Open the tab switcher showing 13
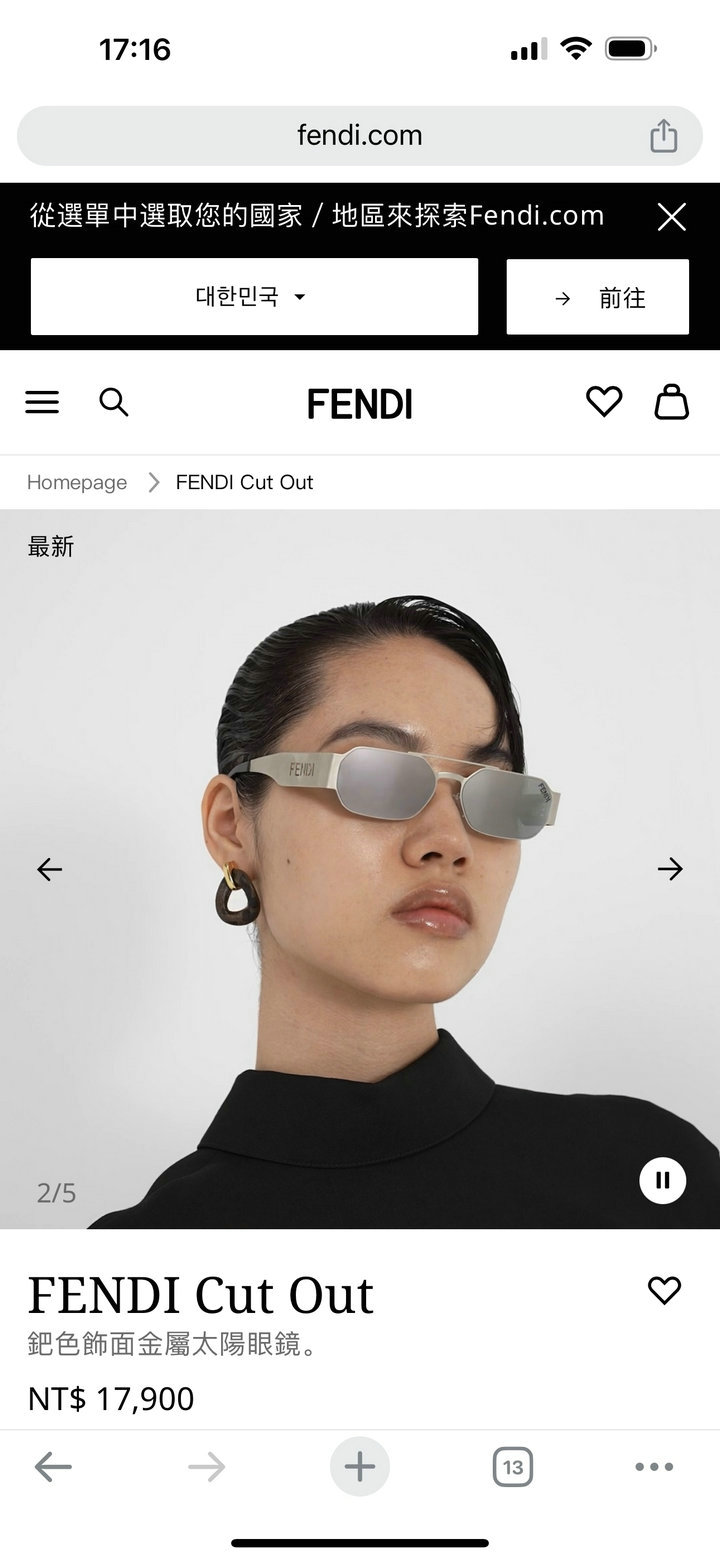This screenshot has height=1561, width=720. (x=513, y=1467)
